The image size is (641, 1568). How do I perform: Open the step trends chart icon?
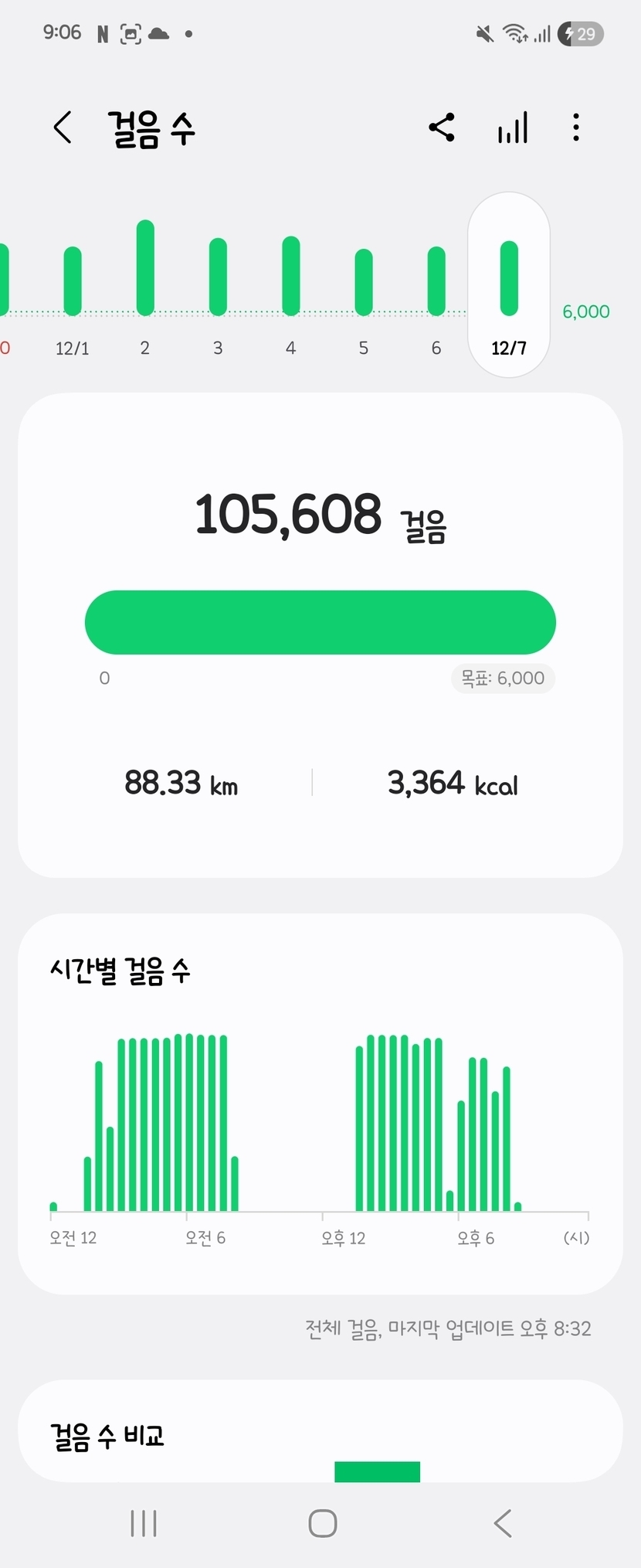click(513, 128)
